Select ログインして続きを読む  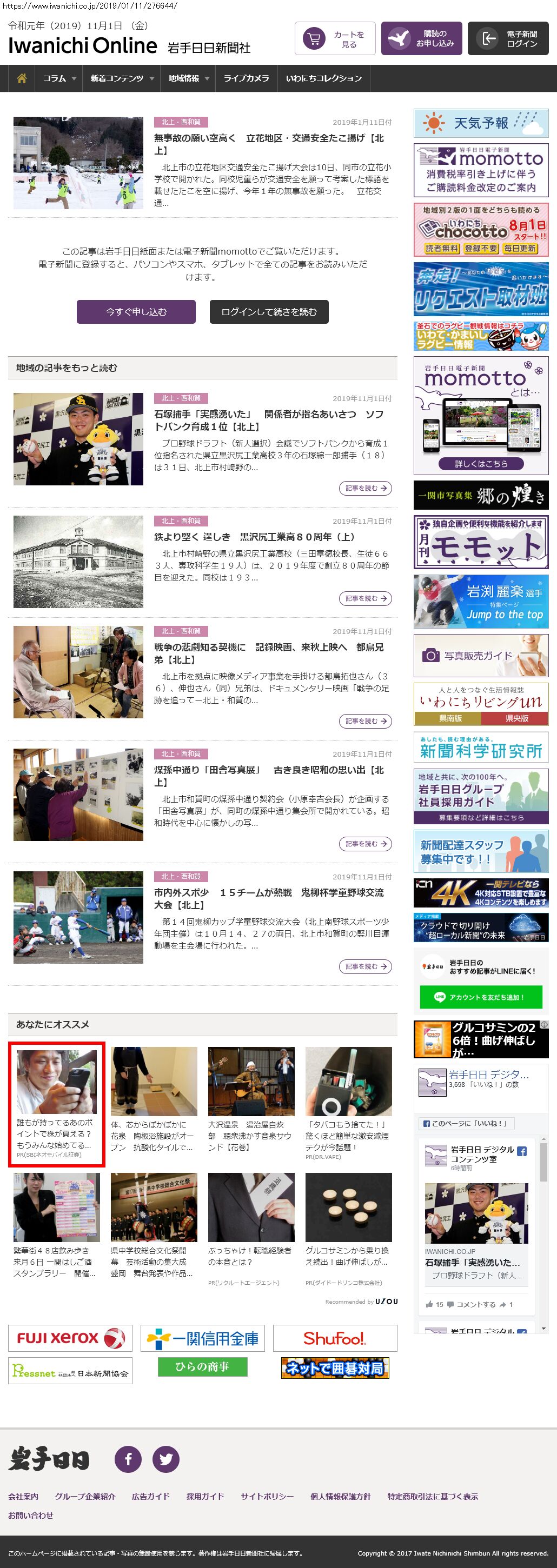pos(269,312)
